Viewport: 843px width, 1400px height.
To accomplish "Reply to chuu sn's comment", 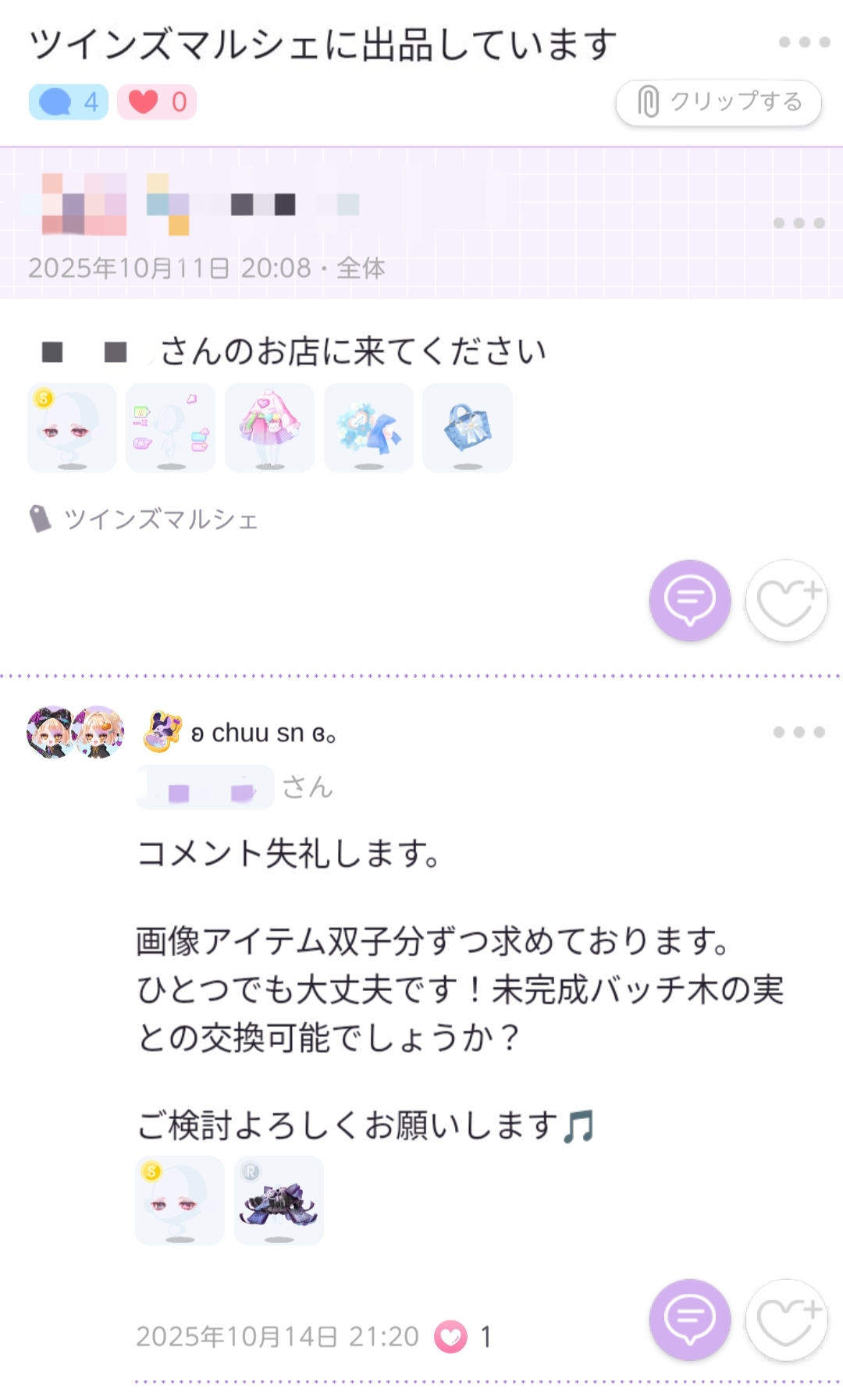I will tap(690, 1320).
